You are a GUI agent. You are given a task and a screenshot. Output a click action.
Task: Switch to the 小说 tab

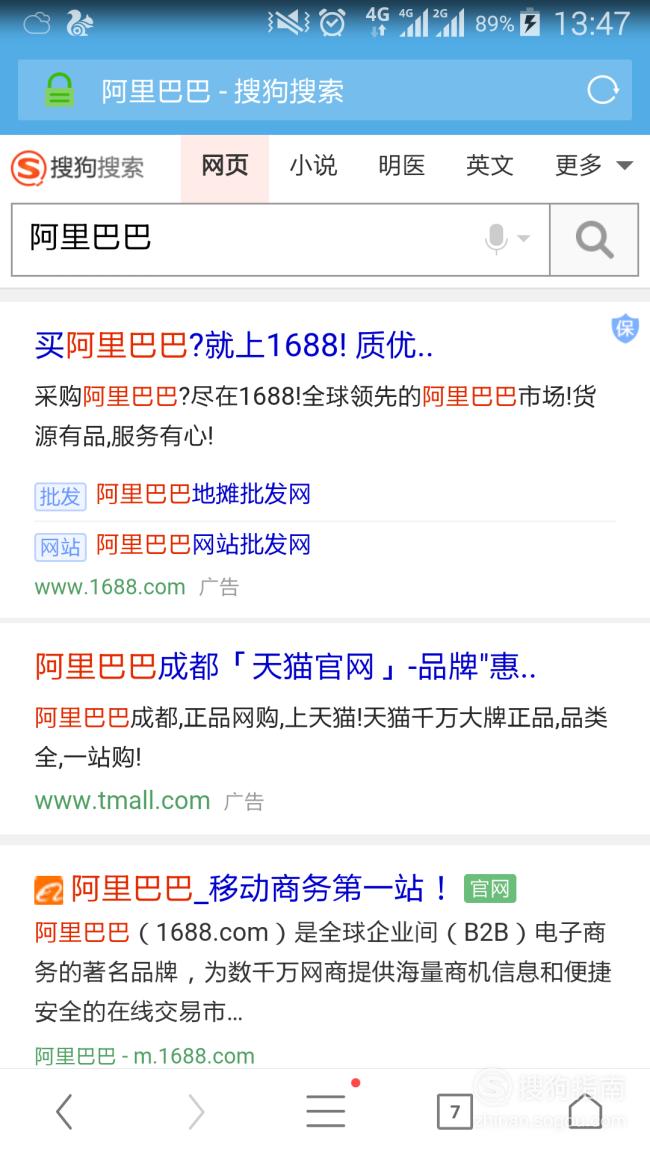313,165
